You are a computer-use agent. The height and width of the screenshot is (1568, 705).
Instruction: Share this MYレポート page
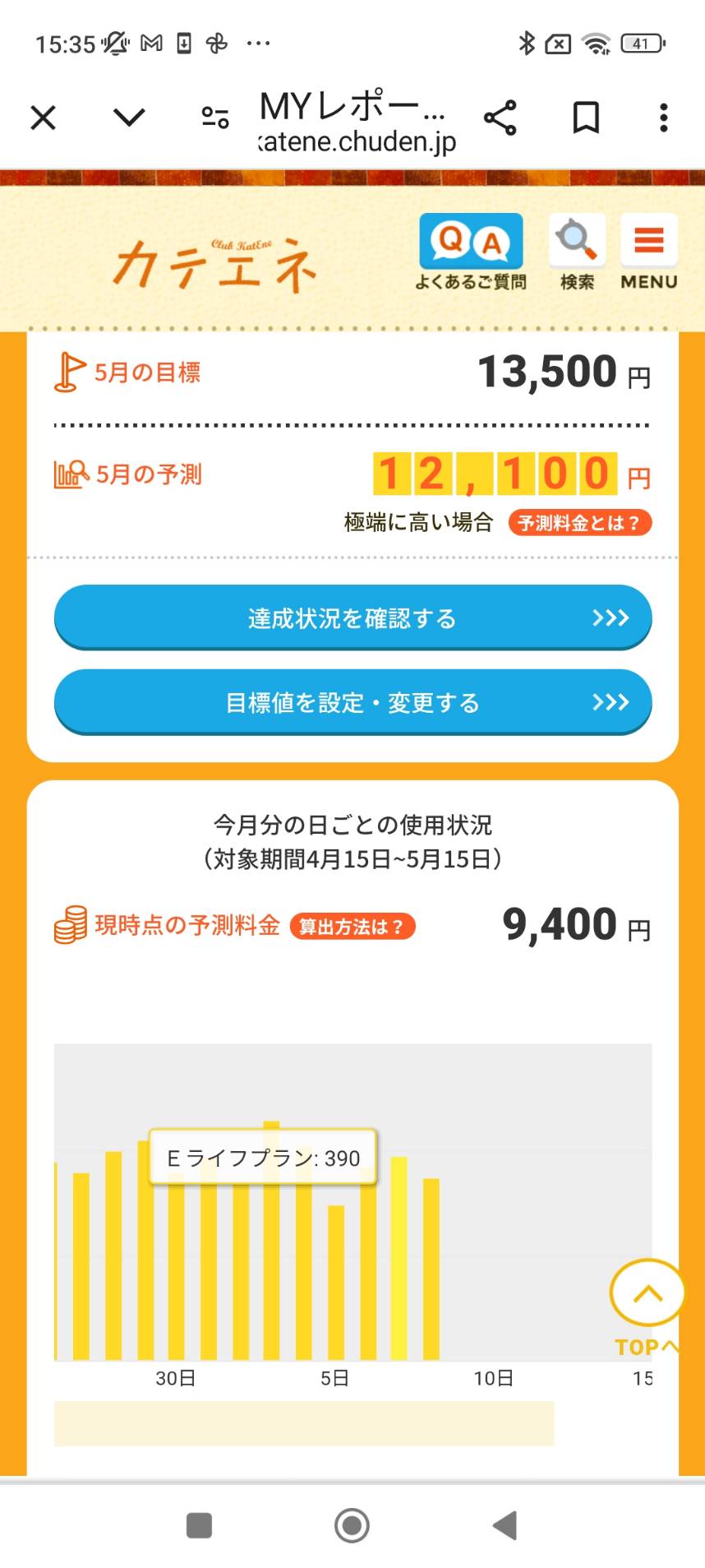[500, 118]
